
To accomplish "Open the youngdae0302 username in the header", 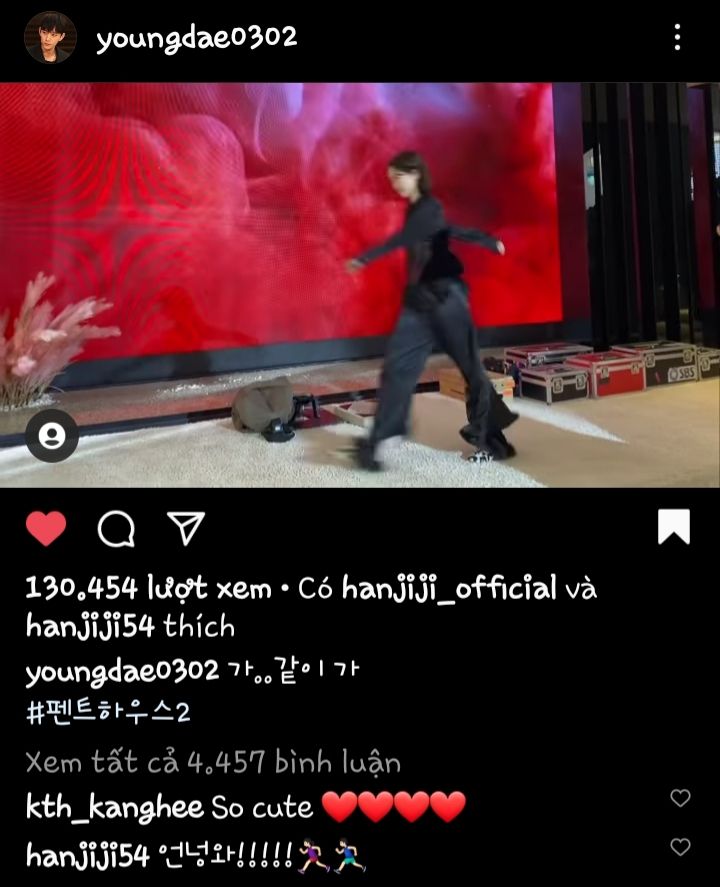I will pos(196,38).
